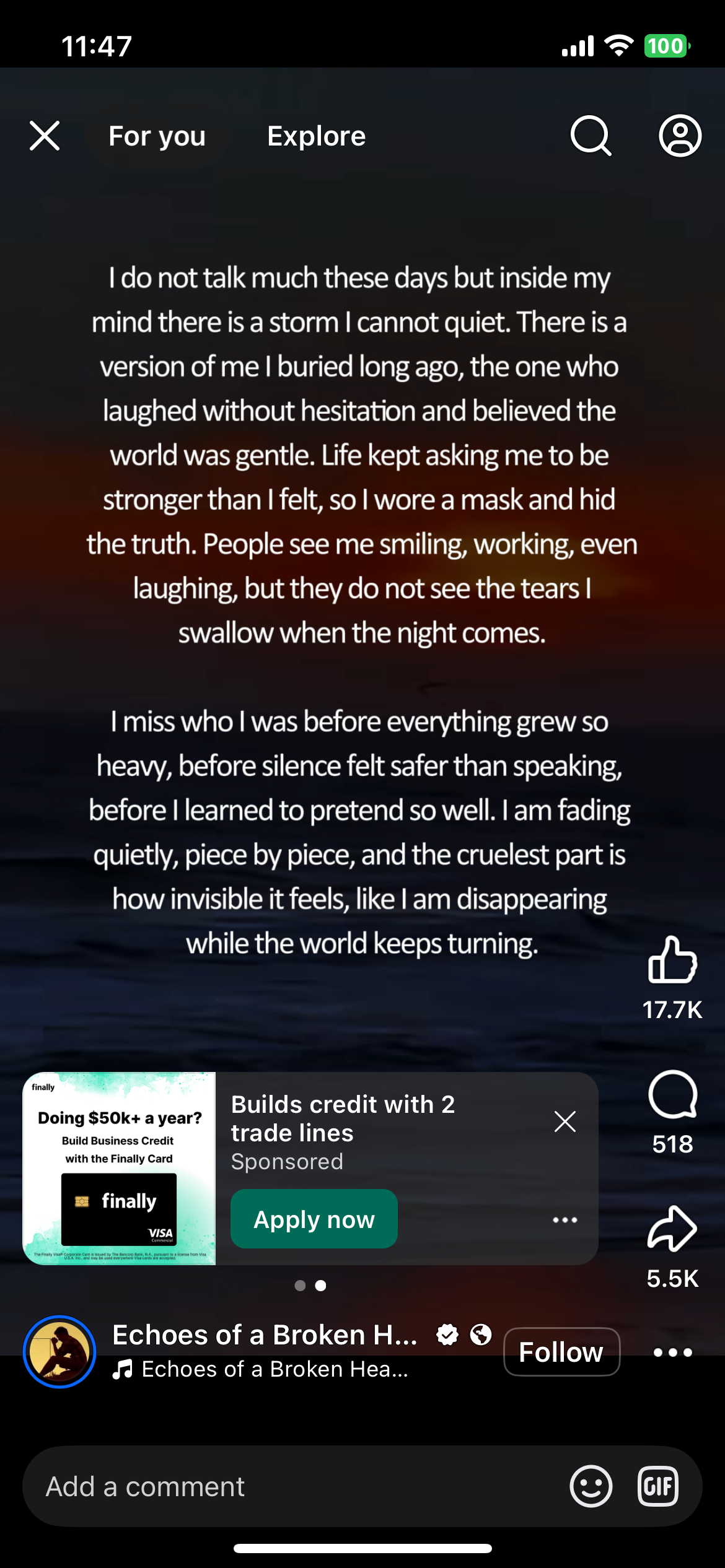Screen dimensions: 725x1568
Task: Open search with the magnifier icon
Action: tap(591, 136)
